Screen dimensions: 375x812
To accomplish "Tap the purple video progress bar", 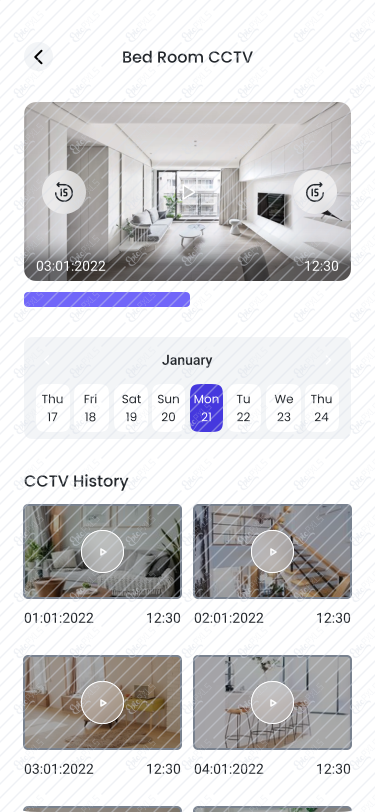I will pos(107,299).
